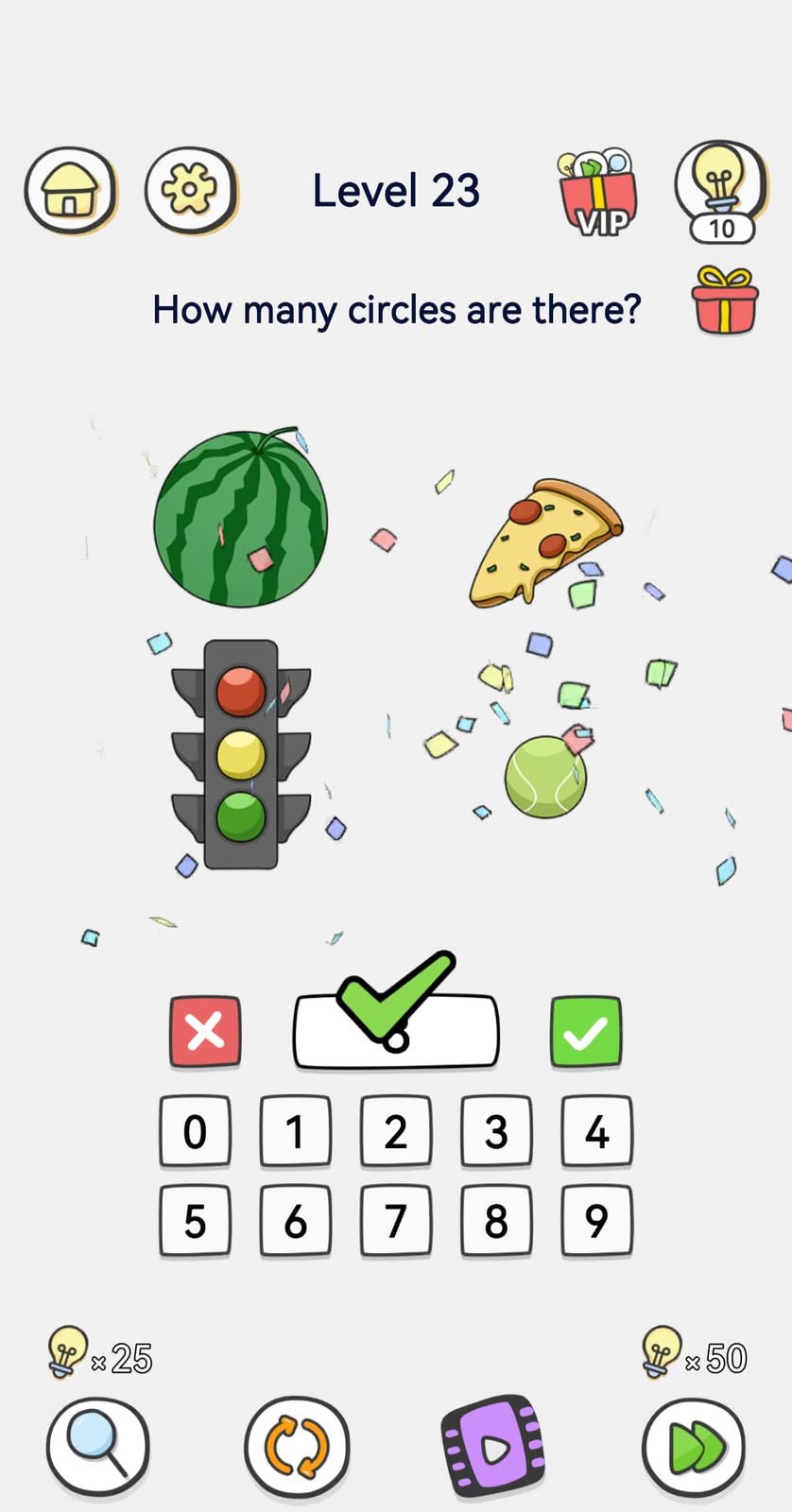Open the red gift box reward

coord(725,301)
